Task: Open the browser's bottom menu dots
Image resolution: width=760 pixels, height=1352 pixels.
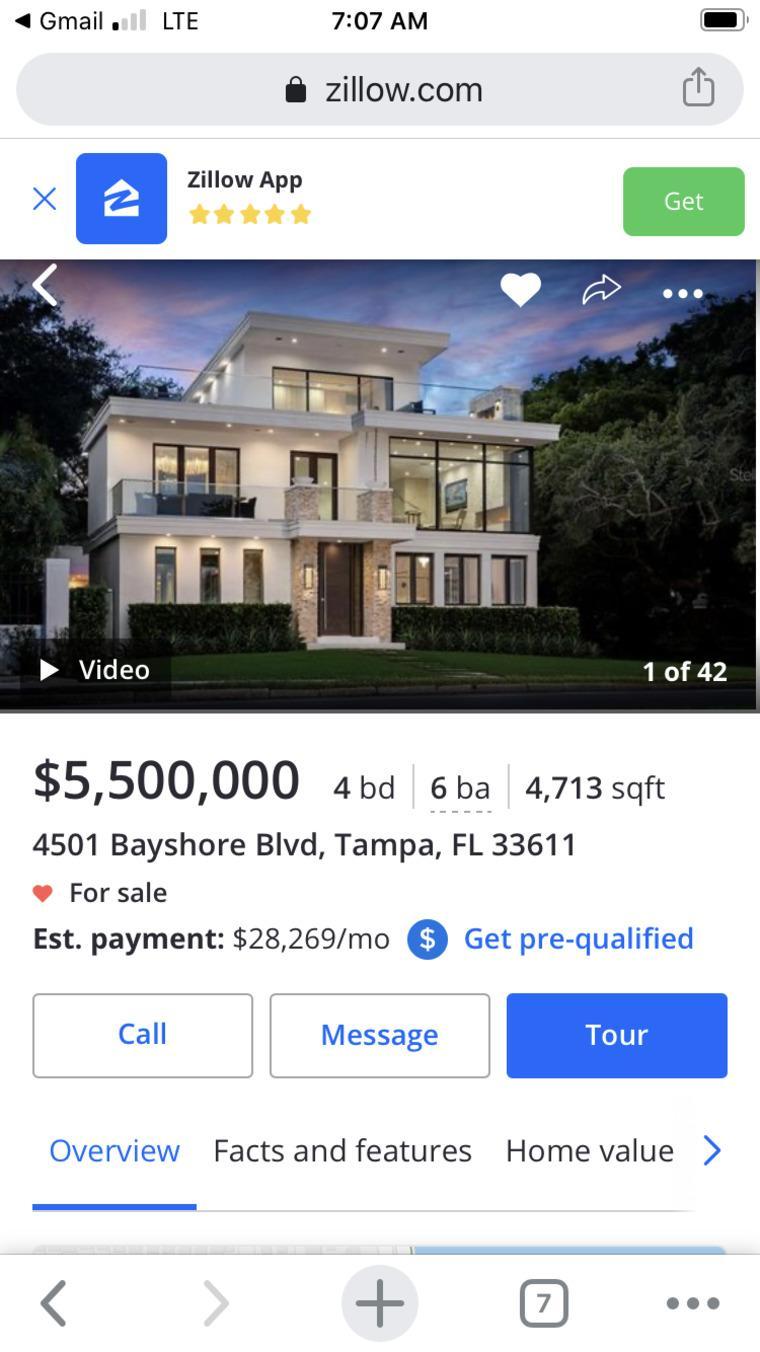Action: pos(693,1303)
